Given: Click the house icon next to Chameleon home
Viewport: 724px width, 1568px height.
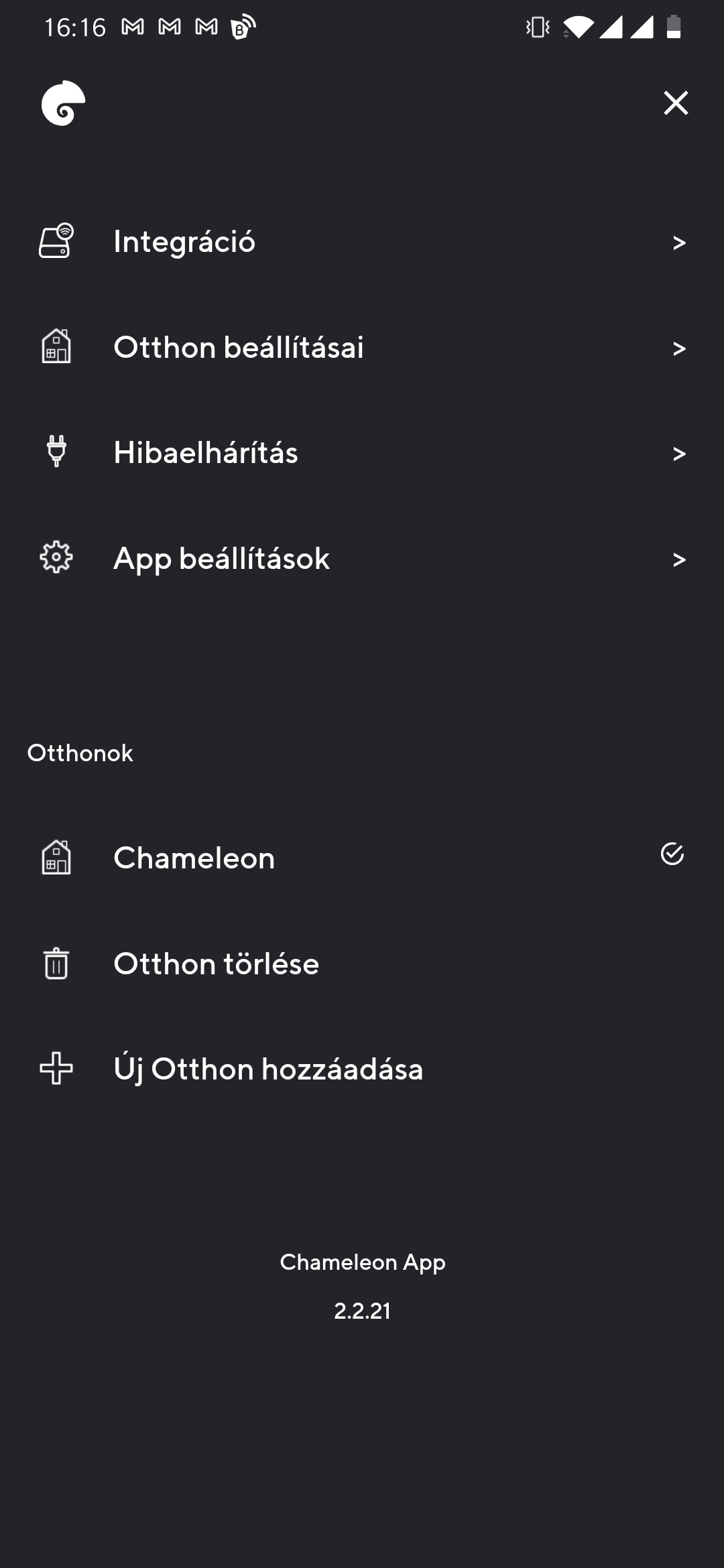Looking at the screenshot, I should pos(56,858).
